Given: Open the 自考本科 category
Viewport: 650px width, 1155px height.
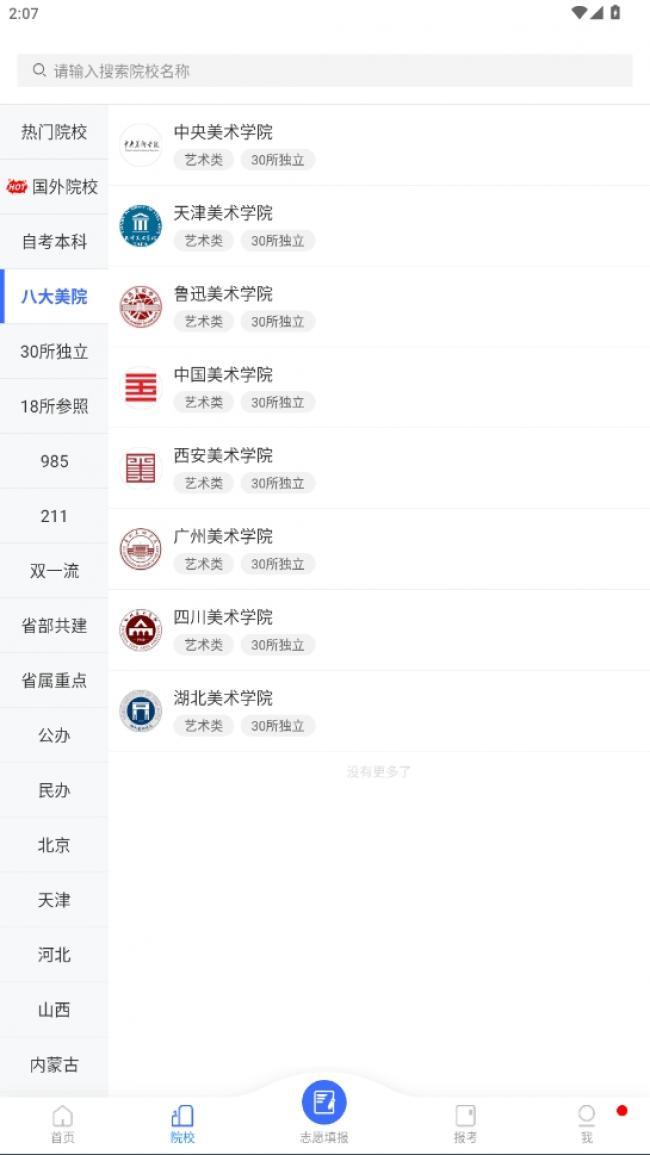Looking at the screenshot, I should tap(54, 242).
